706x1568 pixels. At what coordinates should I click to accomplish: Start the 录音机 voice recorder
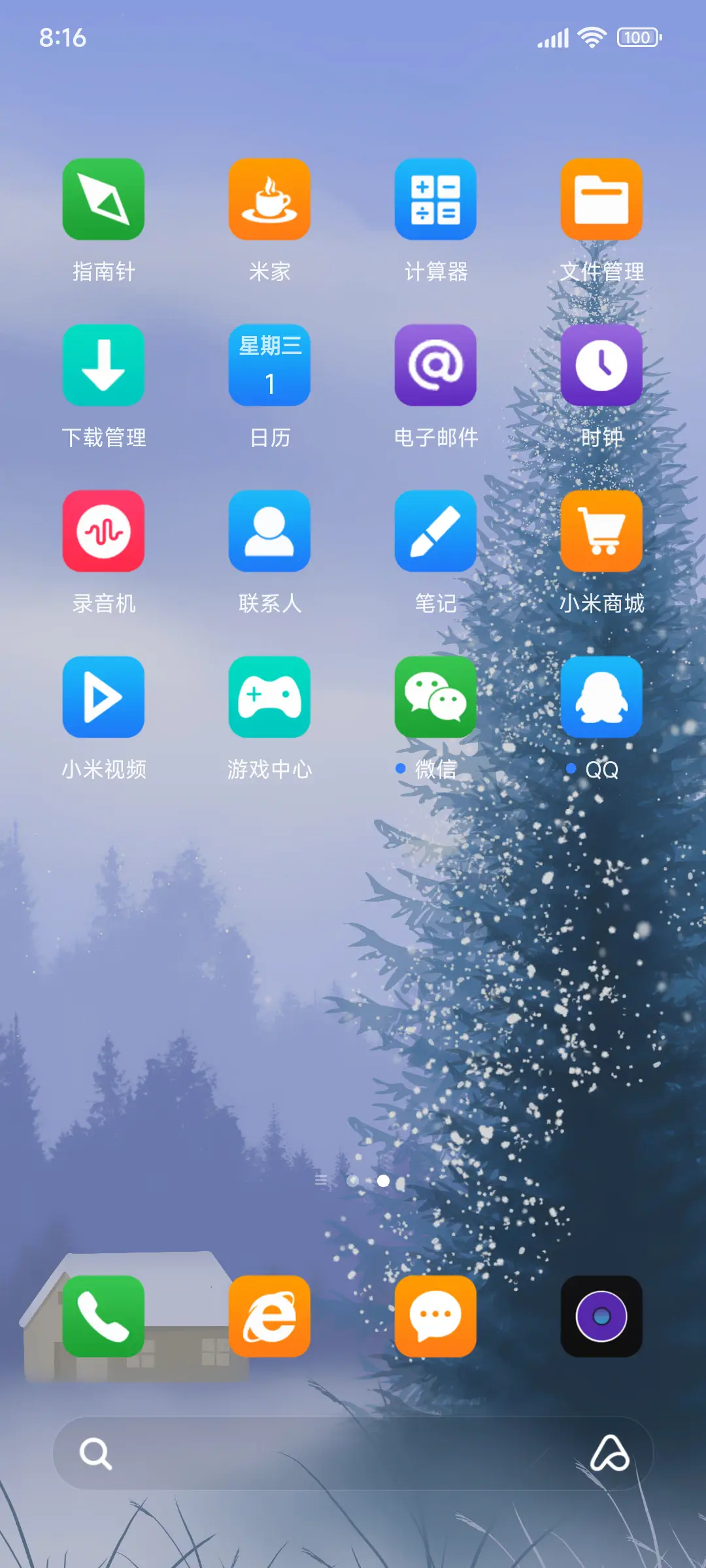[103, 531]
